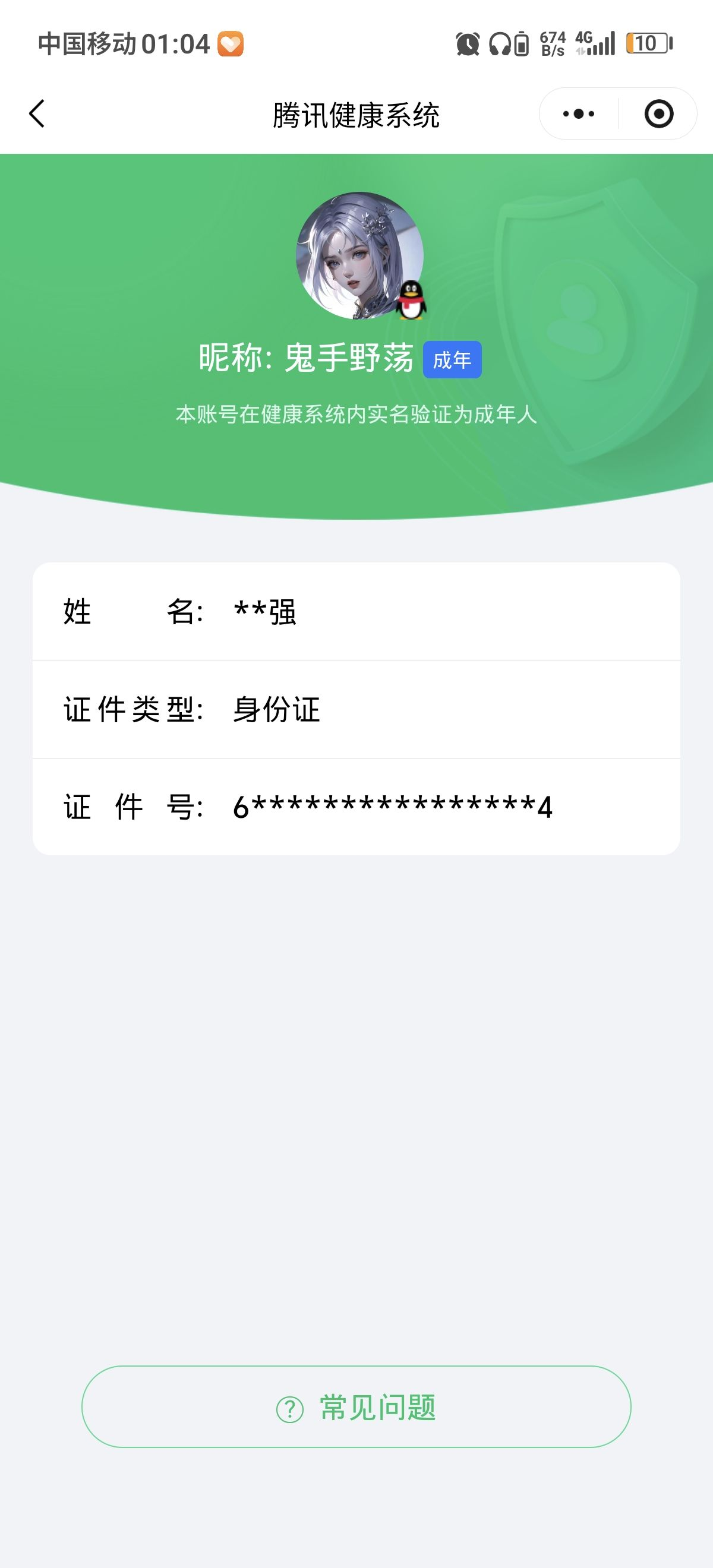Screen dimensions: 713x1568
Task: Tap the back arrow to leave this page
Action: [36, 113]
